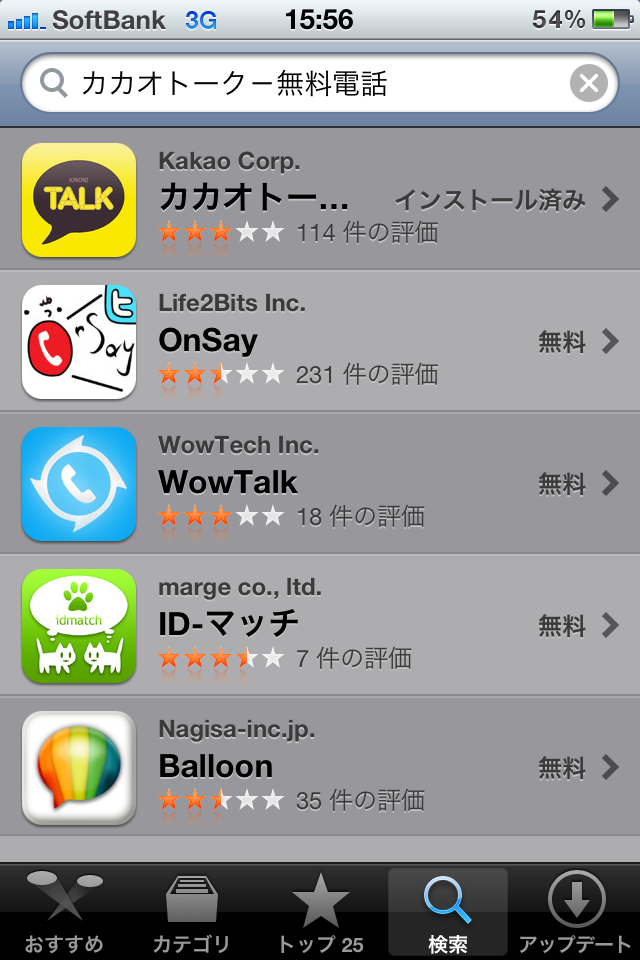The width and height of the screenshot is (640, 960).
Task: Open the OnSay app result
Action: pyautogui.click(x=320, y=342)
